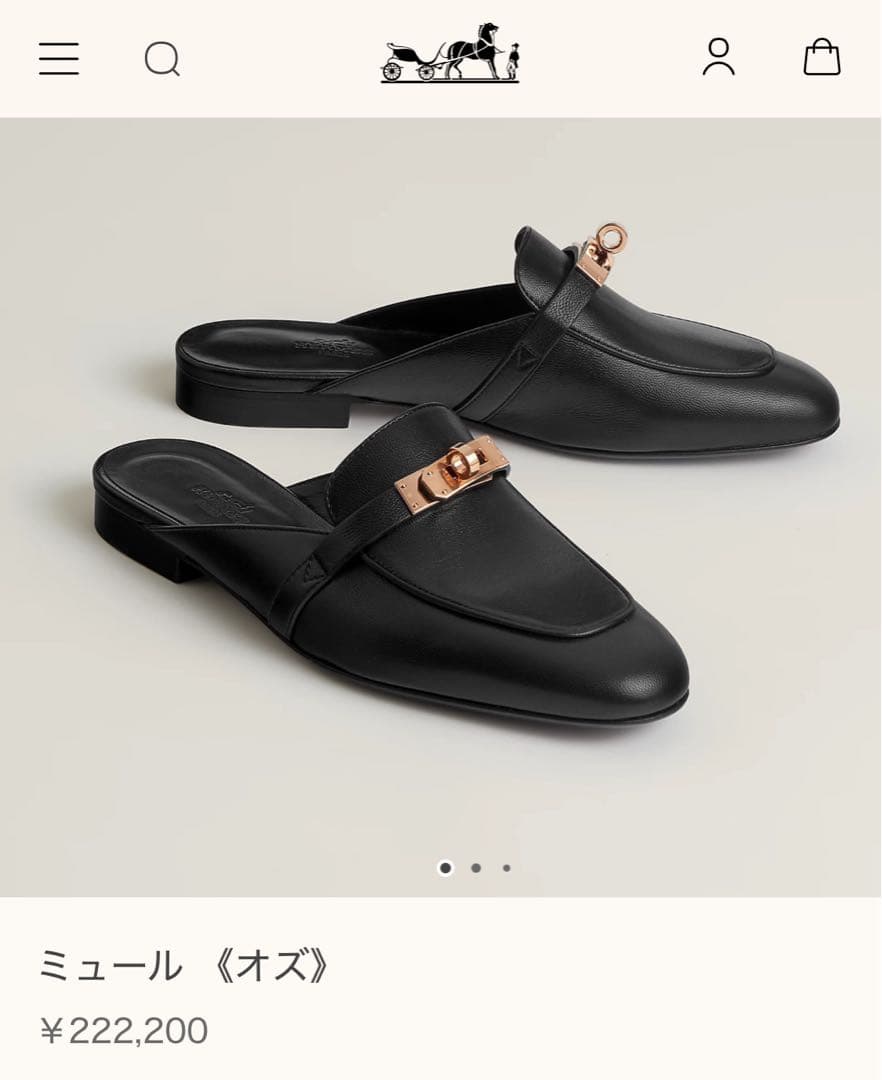882x1080 pixels.
Task: View your cart with the bag icon
Action: tap(820, 59)
